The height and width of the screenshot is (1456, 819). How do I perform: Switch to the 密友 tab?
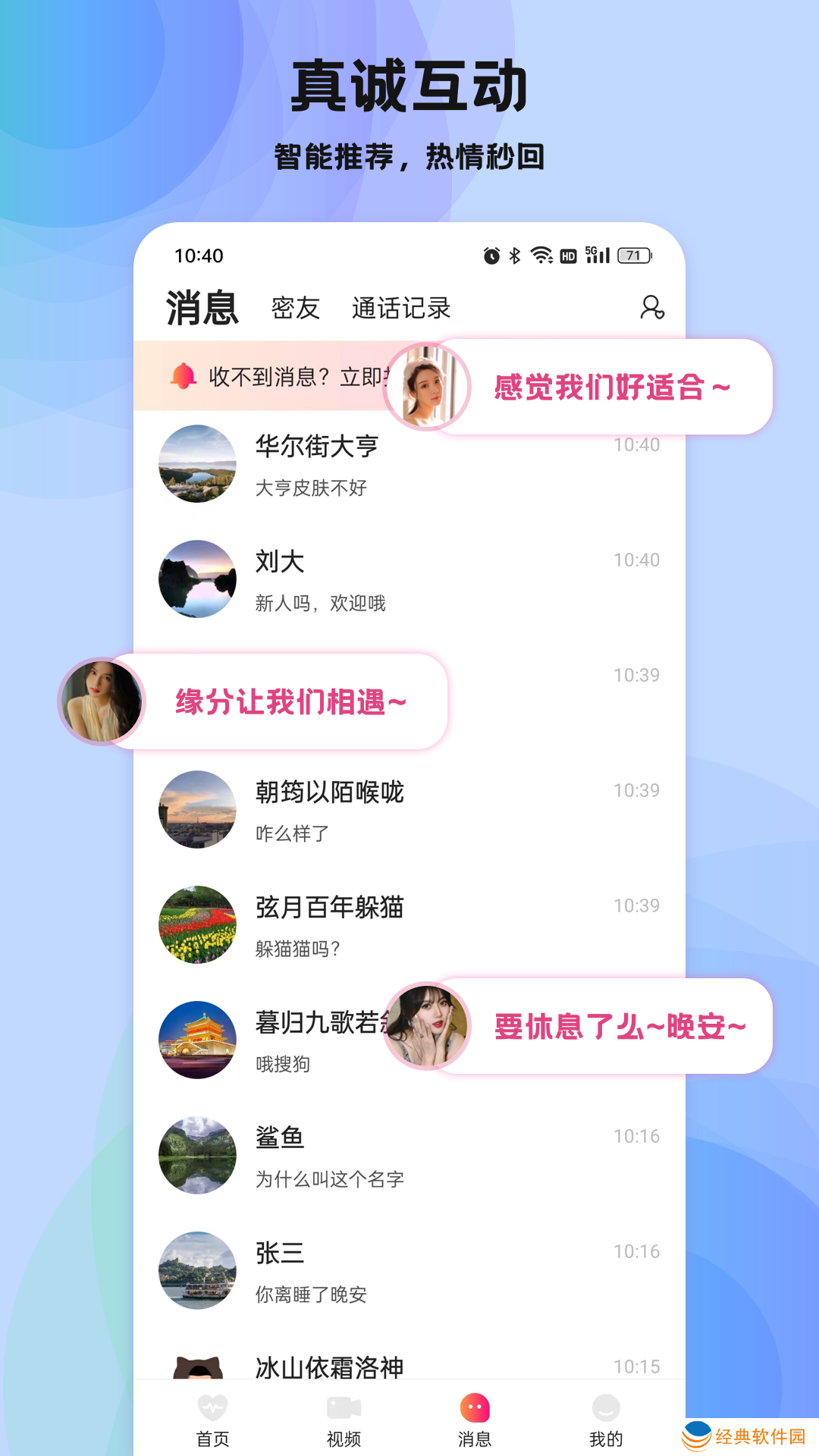295,309
